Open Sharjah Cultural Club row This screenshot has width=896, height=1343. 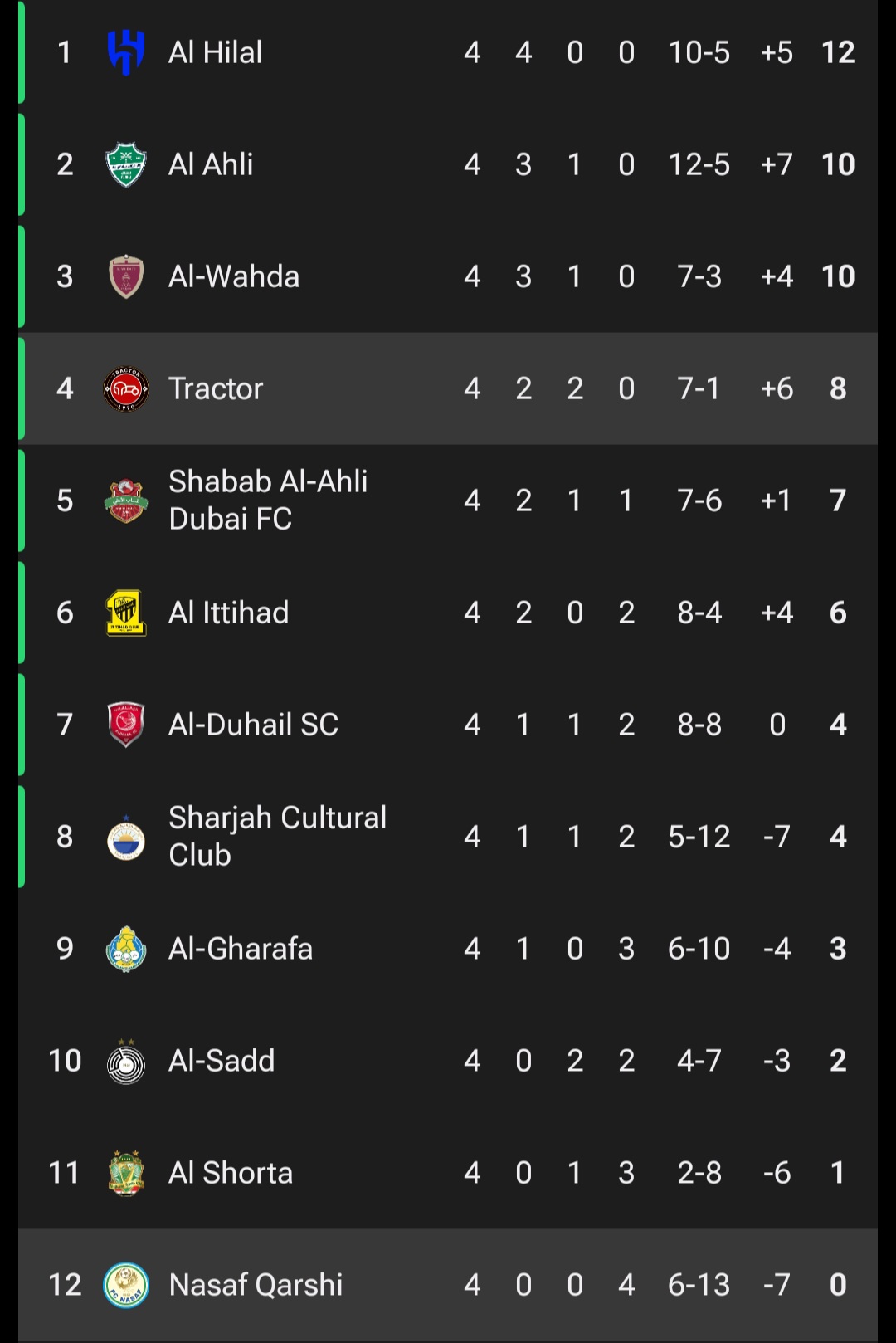(x=276, y=836)
